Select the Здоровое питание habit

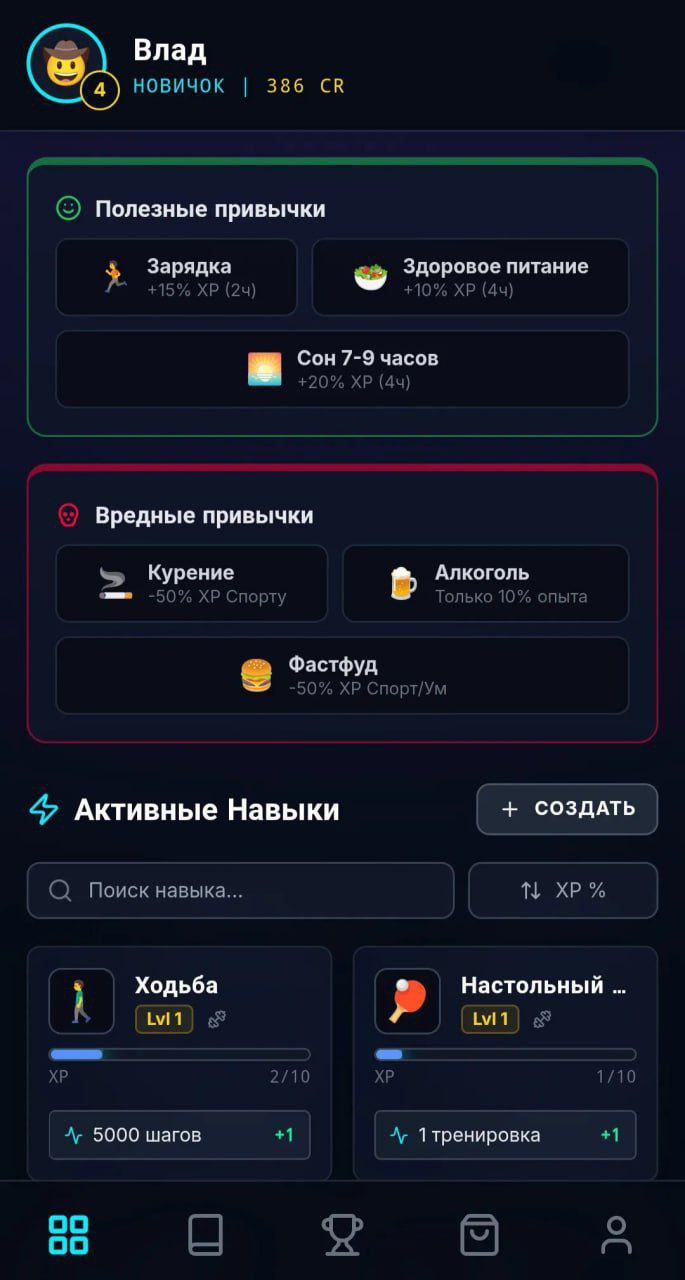(x=470, y=277)
